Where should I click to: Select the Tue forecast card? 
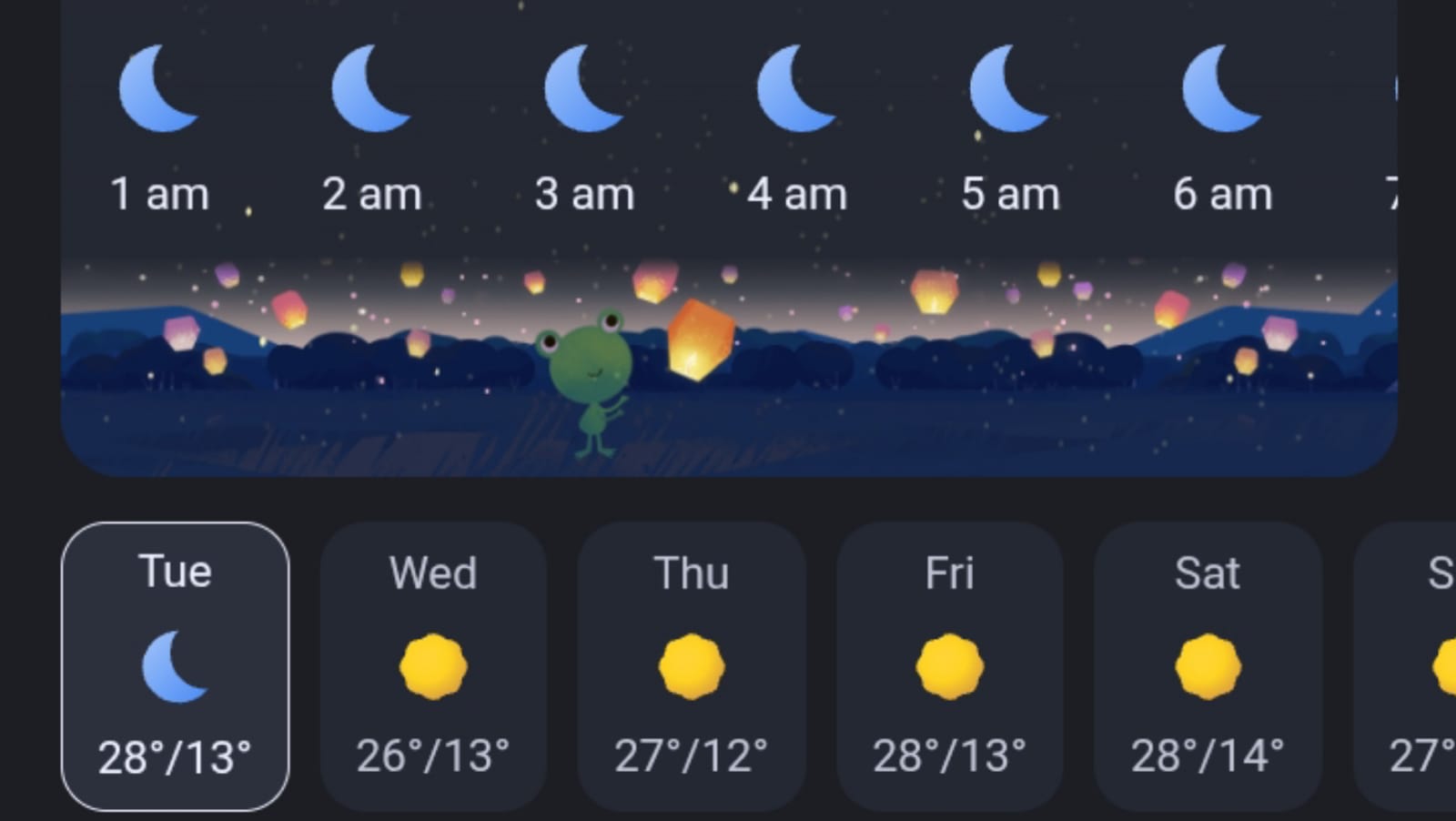[x=175, y=666]
